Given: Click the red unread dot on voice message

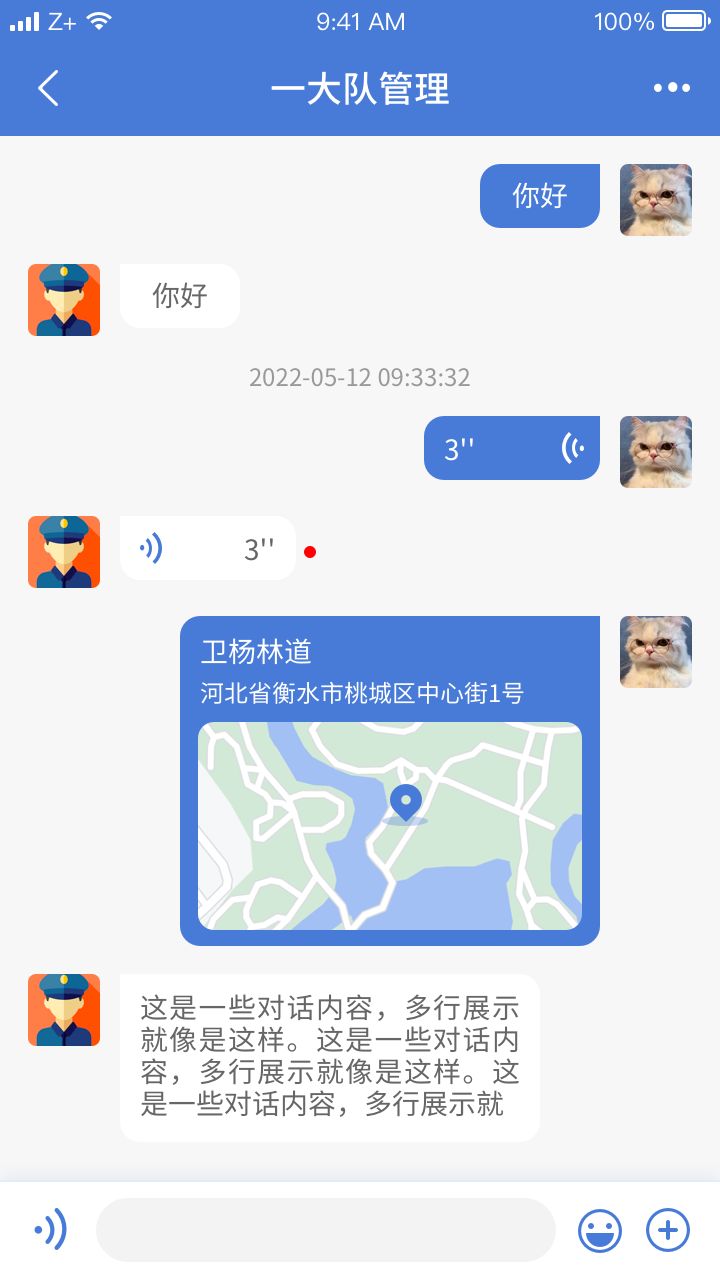Looking at the screenshot, I should (310, 550).
